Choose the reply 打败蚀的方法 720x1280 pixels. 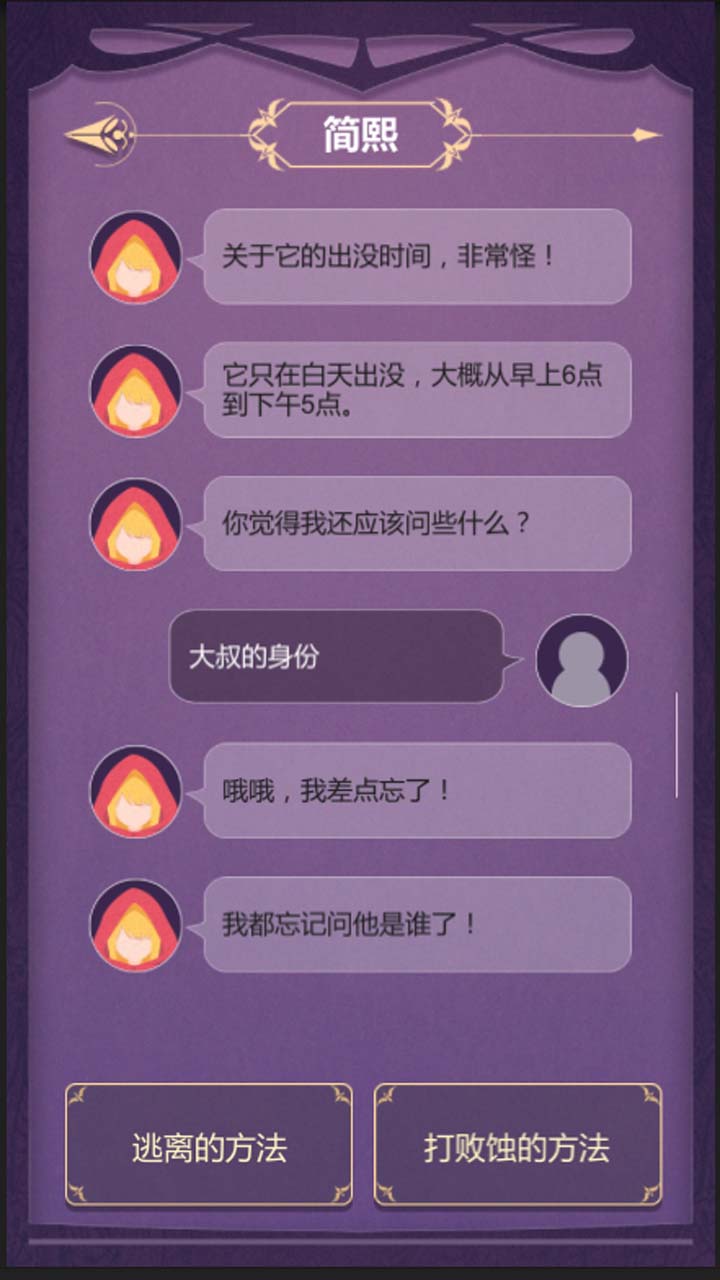pos(517,1146)
